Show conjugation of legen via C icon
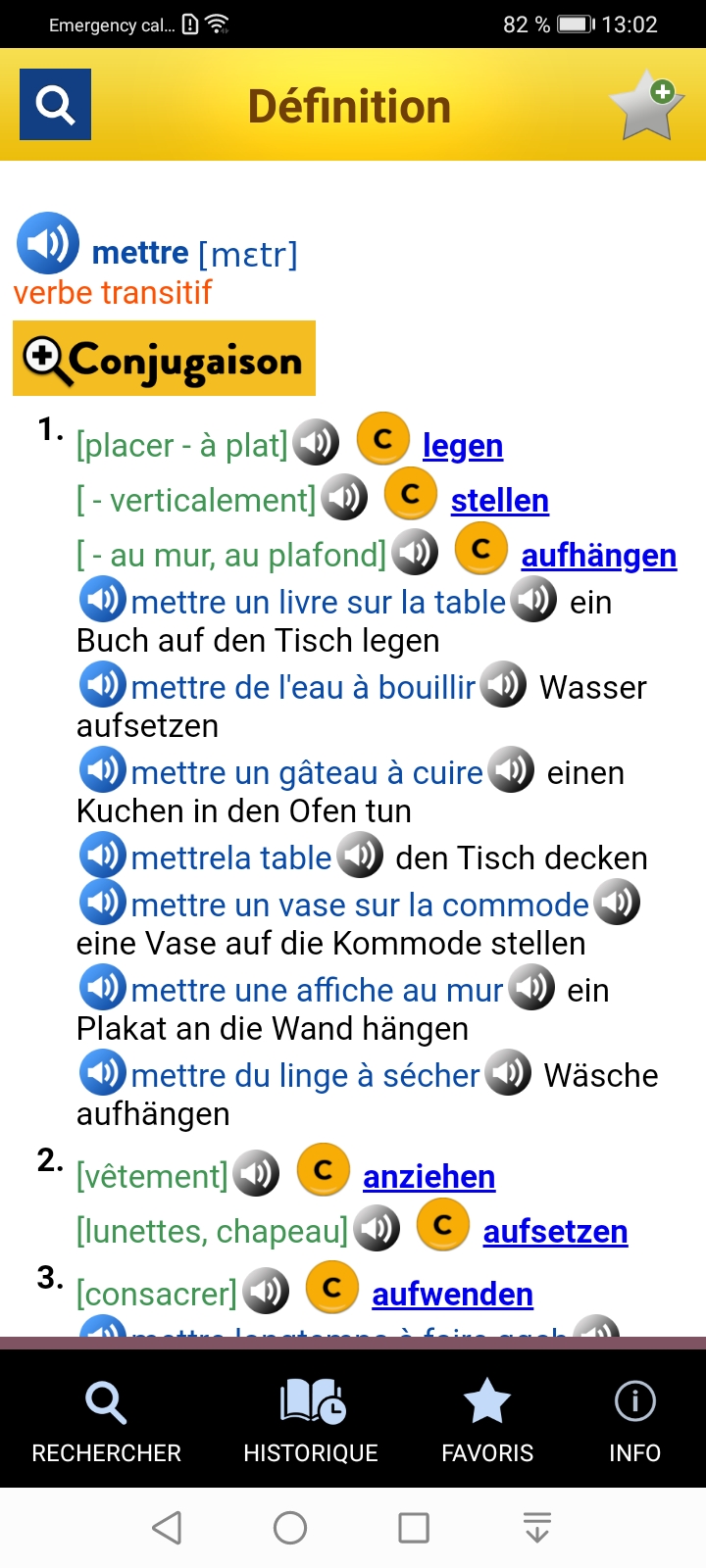This screenshot has width=706, height=1568. pyautogui.click(x=382, y=439)
